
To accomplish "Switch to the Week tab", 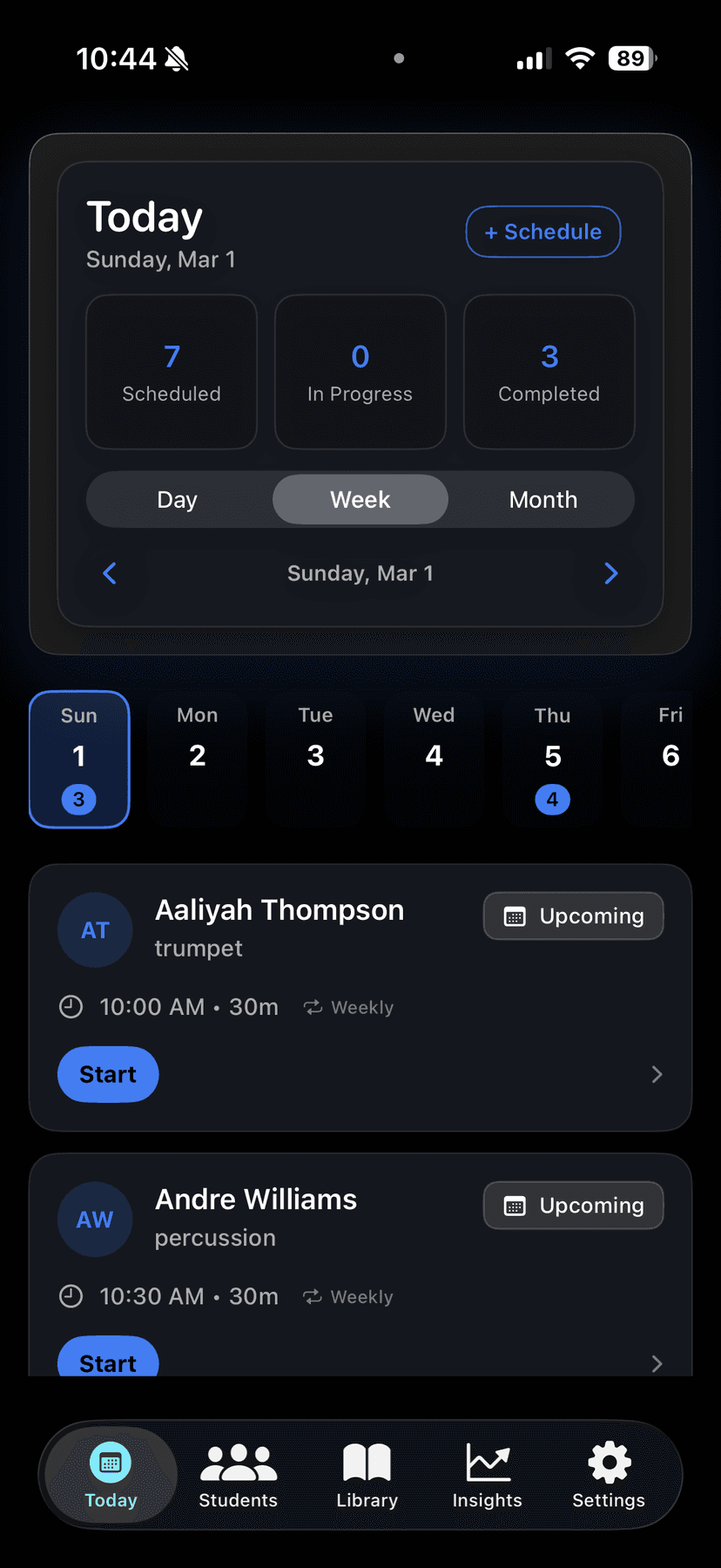I will click(360, 499).
